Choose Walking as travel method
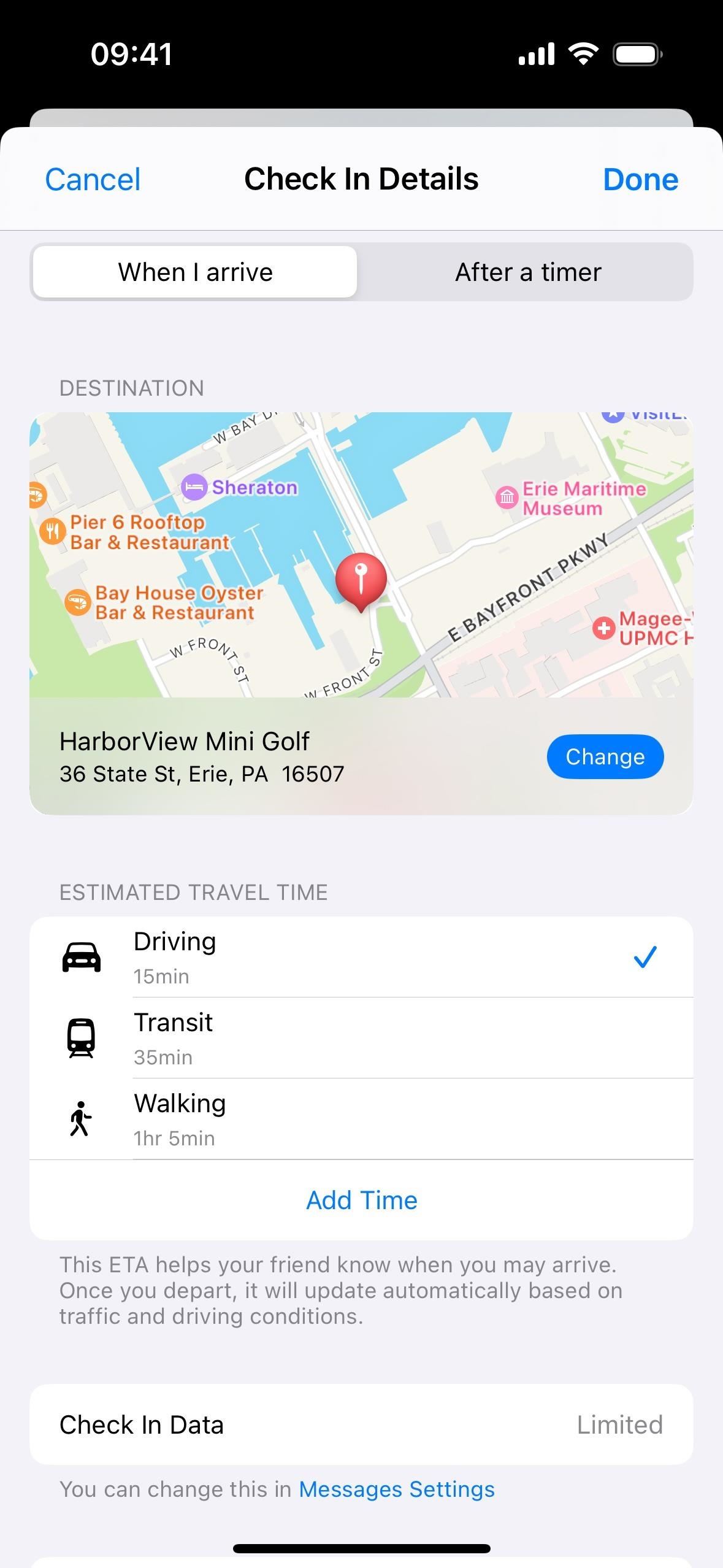 coord(361,1119)
